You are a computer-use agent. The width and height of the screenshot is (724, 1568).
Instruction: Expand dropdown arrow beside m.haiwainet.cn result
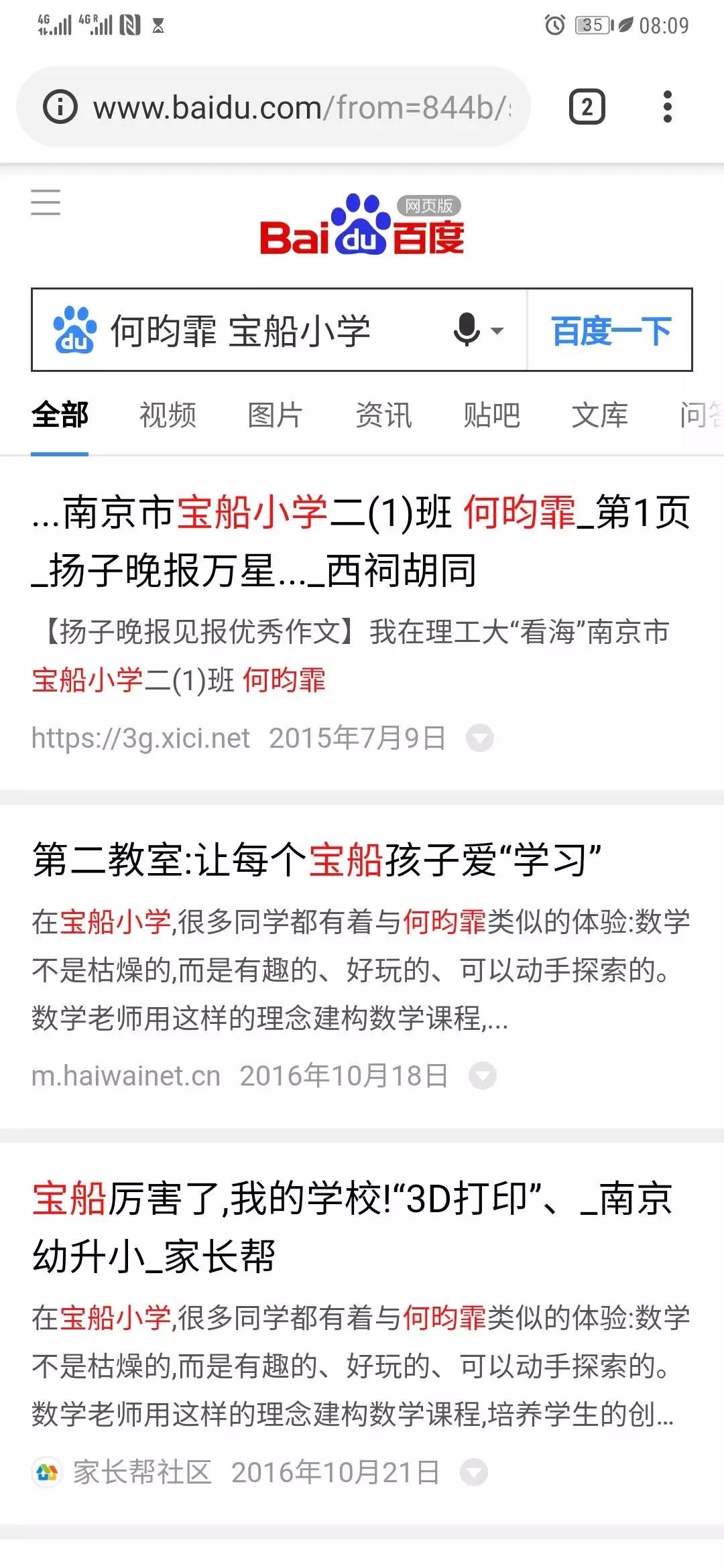(482, 1076)
